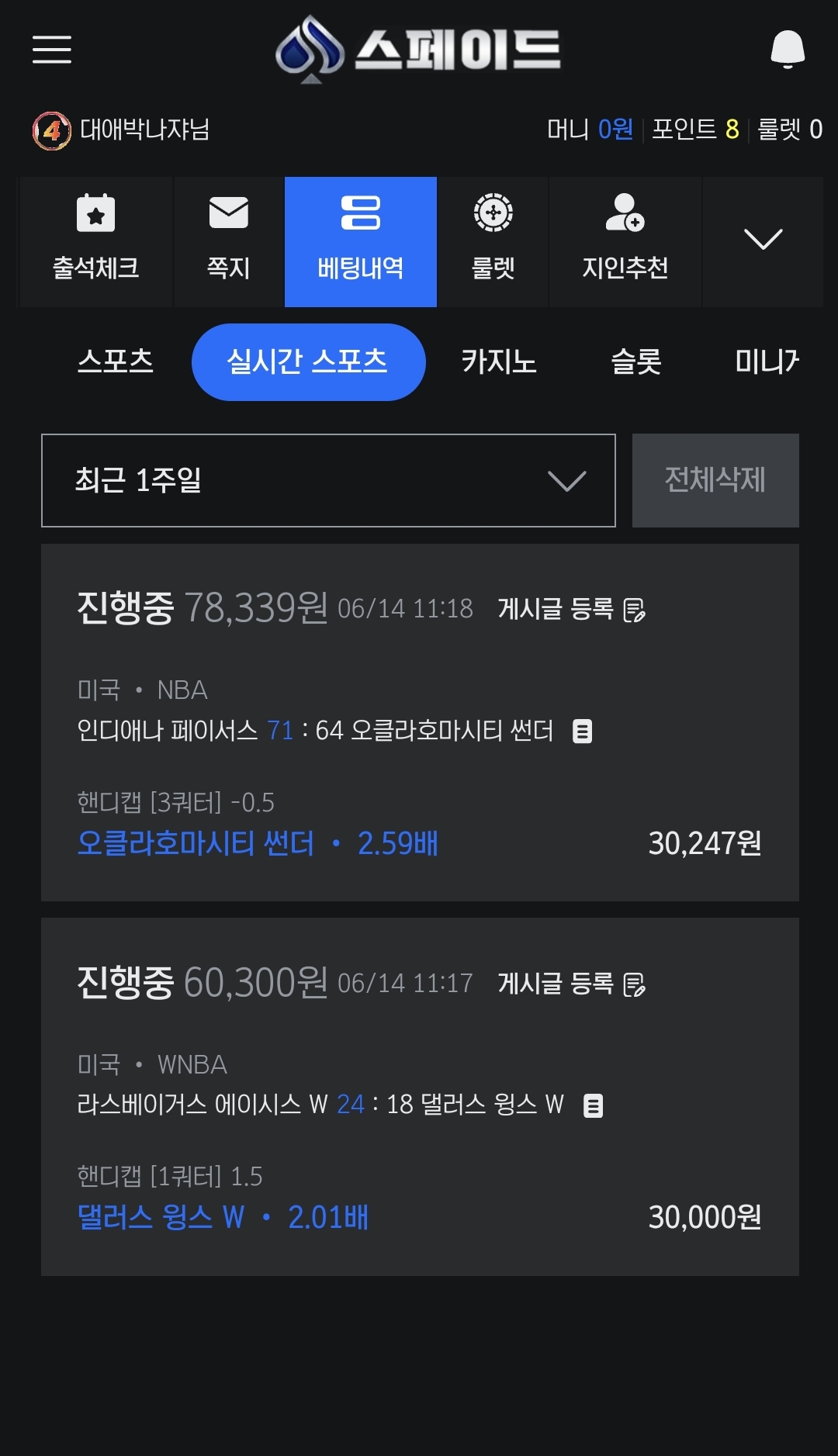
Task: Open 쪽지 messages
Action: coord(229,241)
